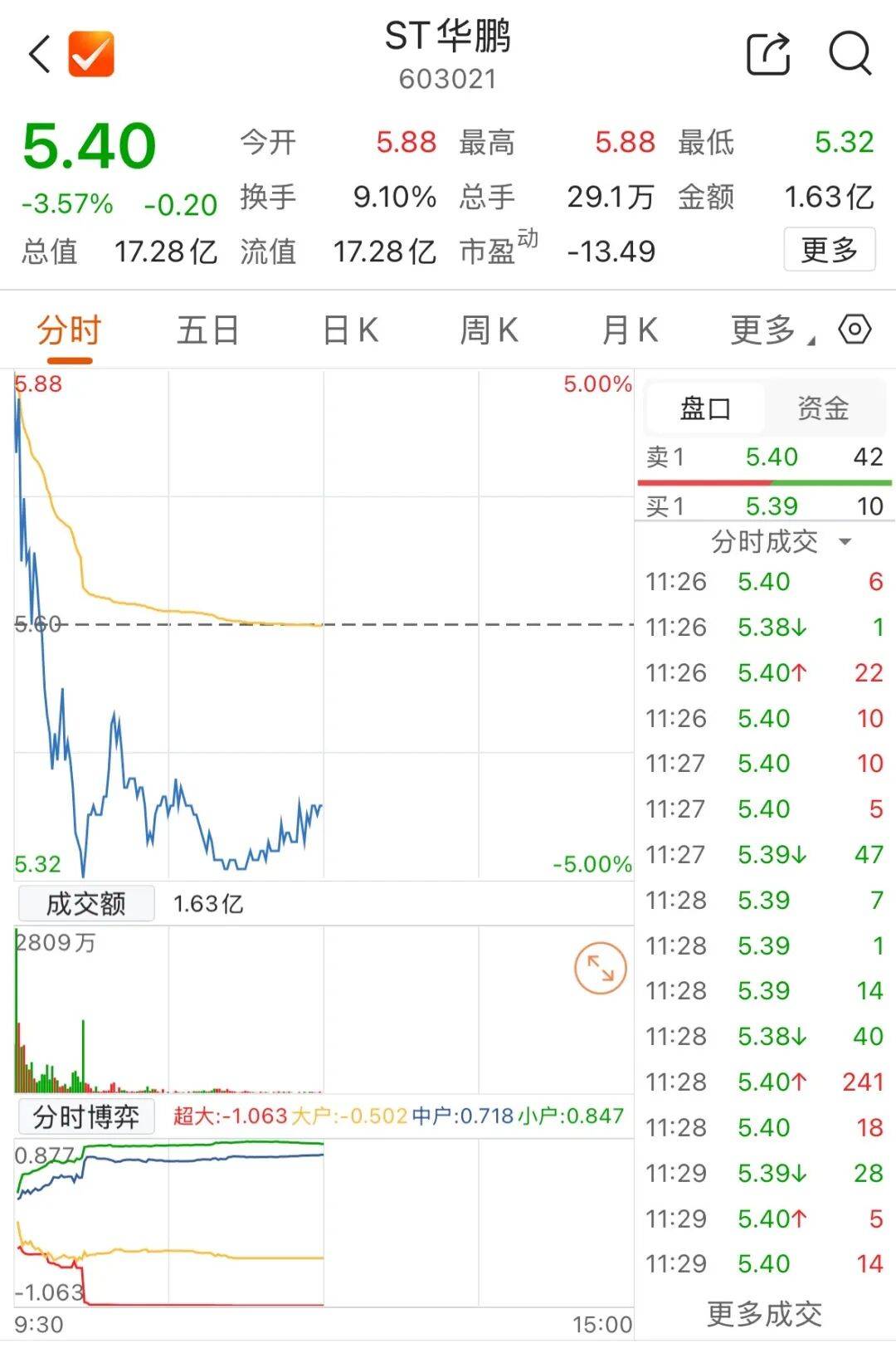View 更多成交 trade records
Viewport: 896px width, 1353px height.
click(x=764, y=1314)
